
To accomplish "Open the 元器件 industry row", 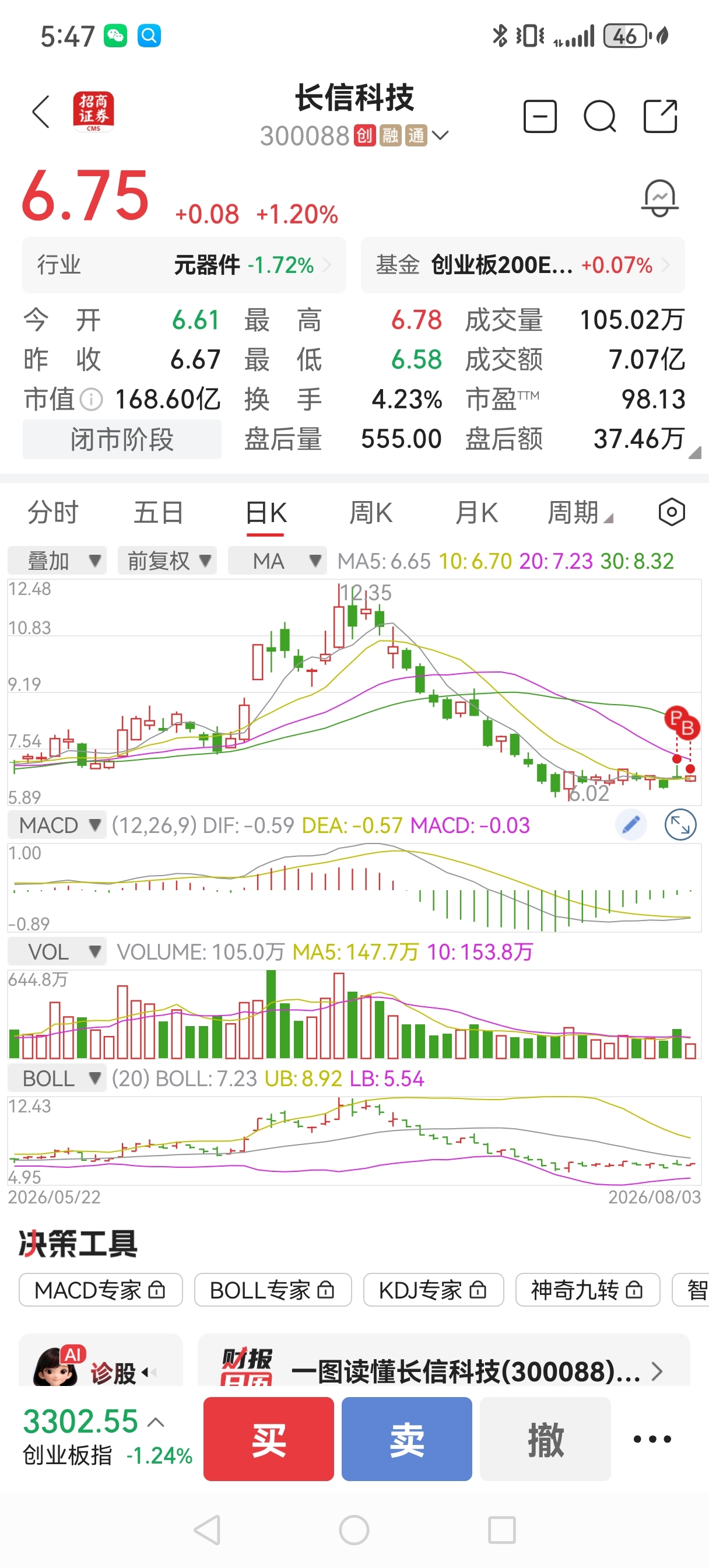I will point(184,265).
